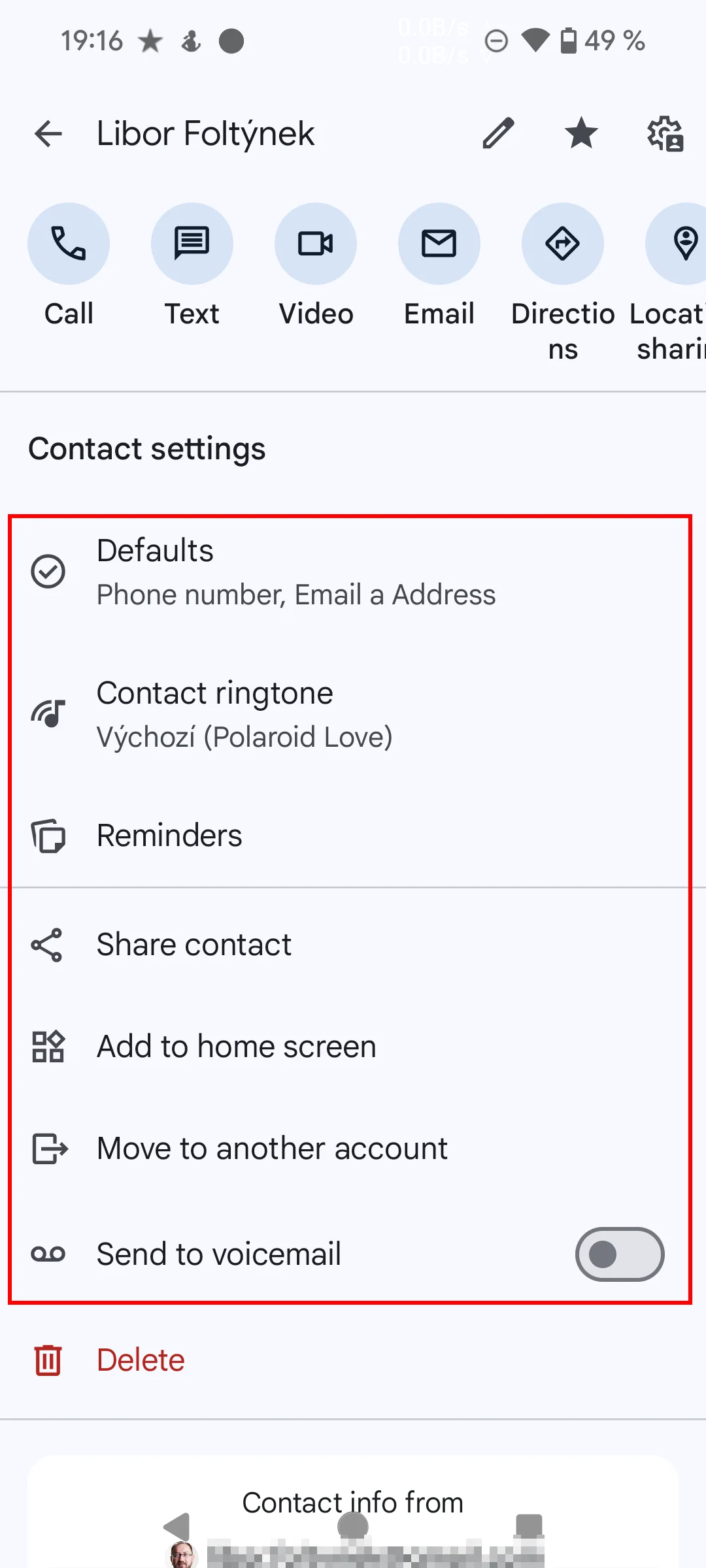Open the Defaults setting

click(x=353, y=572)
